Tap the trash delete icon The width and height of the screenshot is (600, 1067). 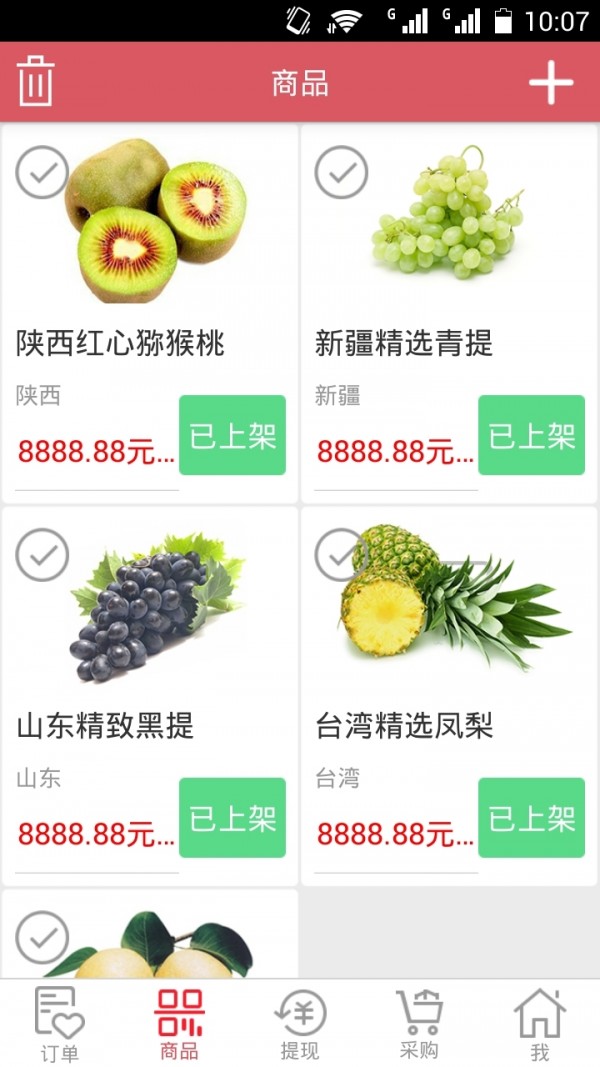pos(35,82)
